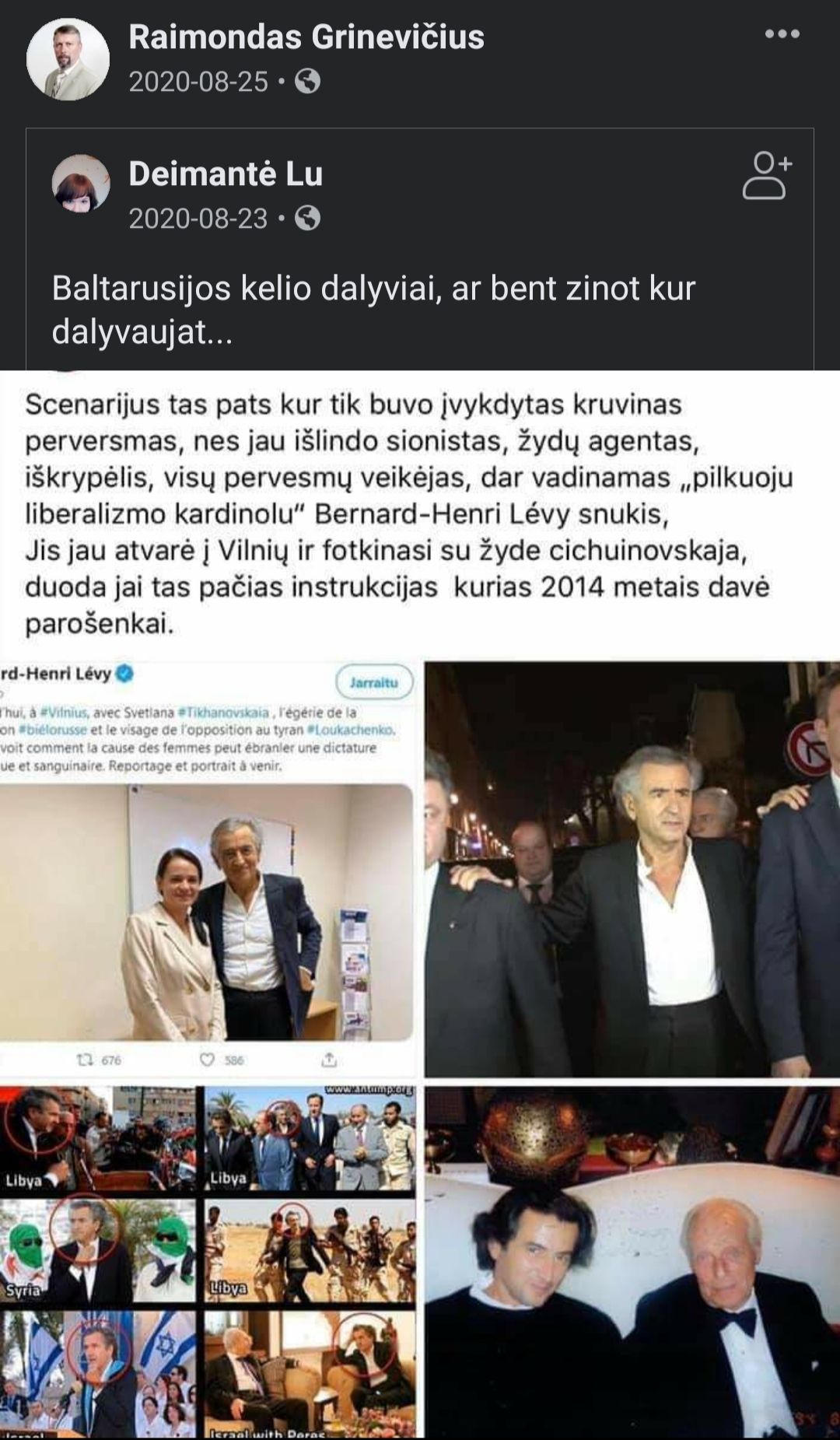Viewport: 840px width, 1440px height.
Task: Open Raimondas Grinevičius profile picture
Action: [x=68, y=59]
